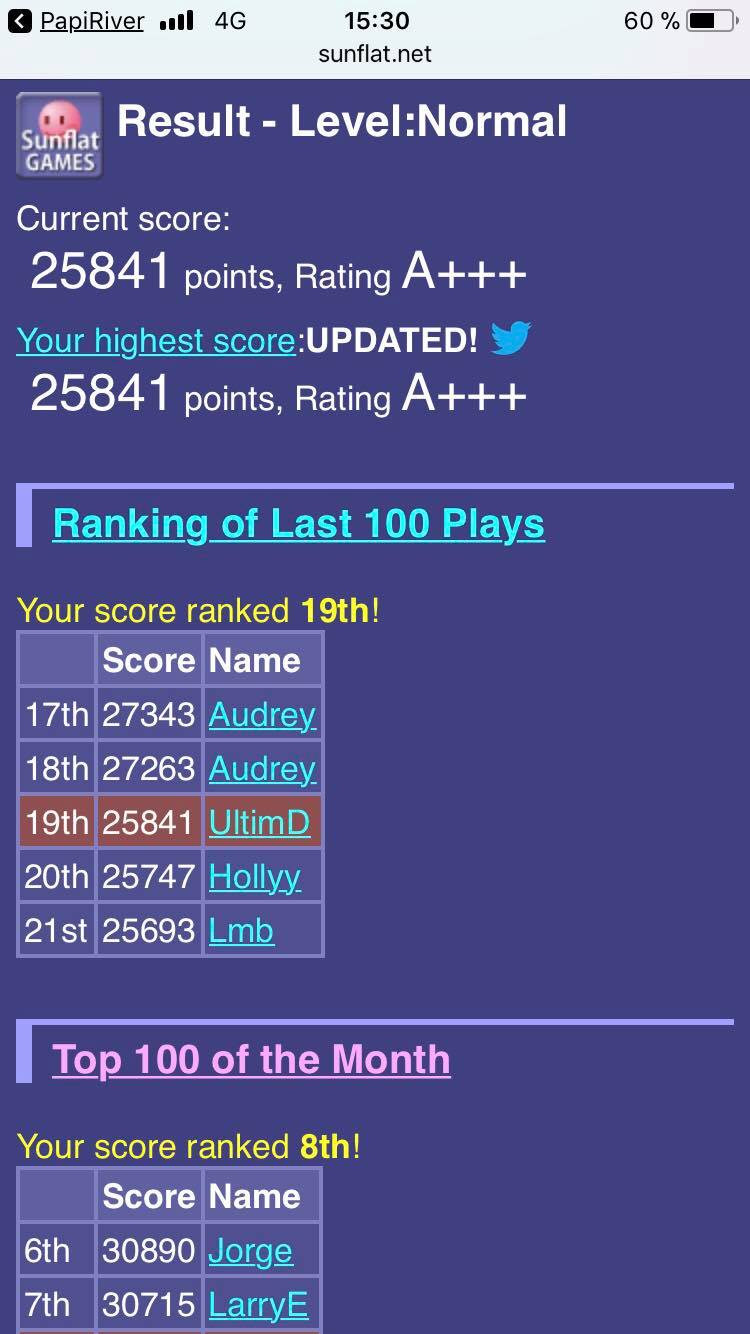Open the Hollyy player link
This screenshot has height=1334, width=750.
tap(254, 877)
